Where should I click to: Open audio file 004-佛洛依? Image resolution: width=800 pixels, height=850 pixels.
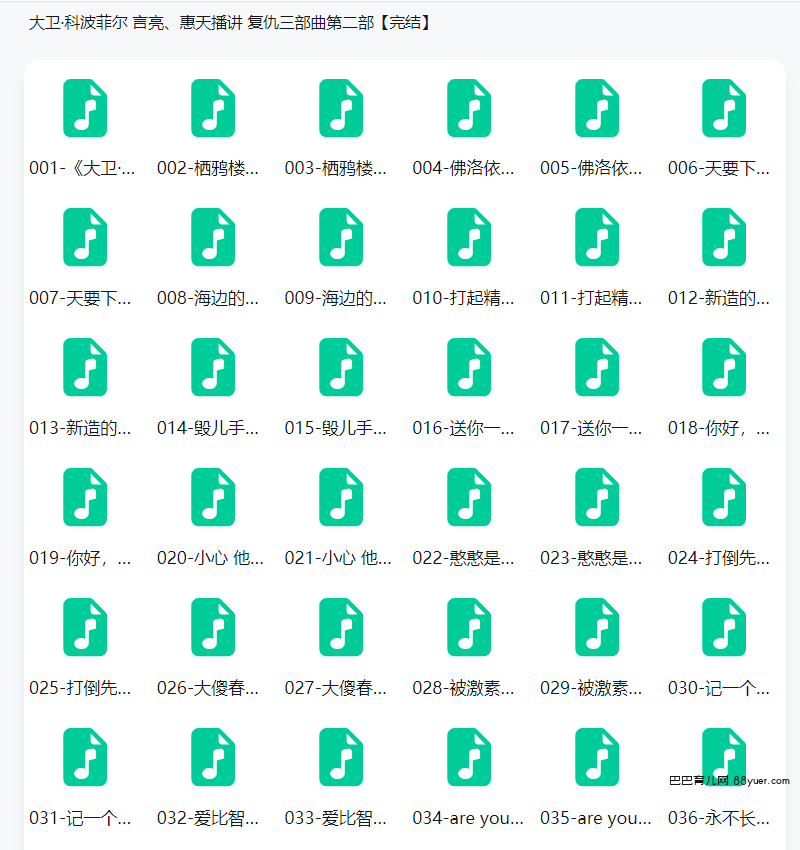469,108
